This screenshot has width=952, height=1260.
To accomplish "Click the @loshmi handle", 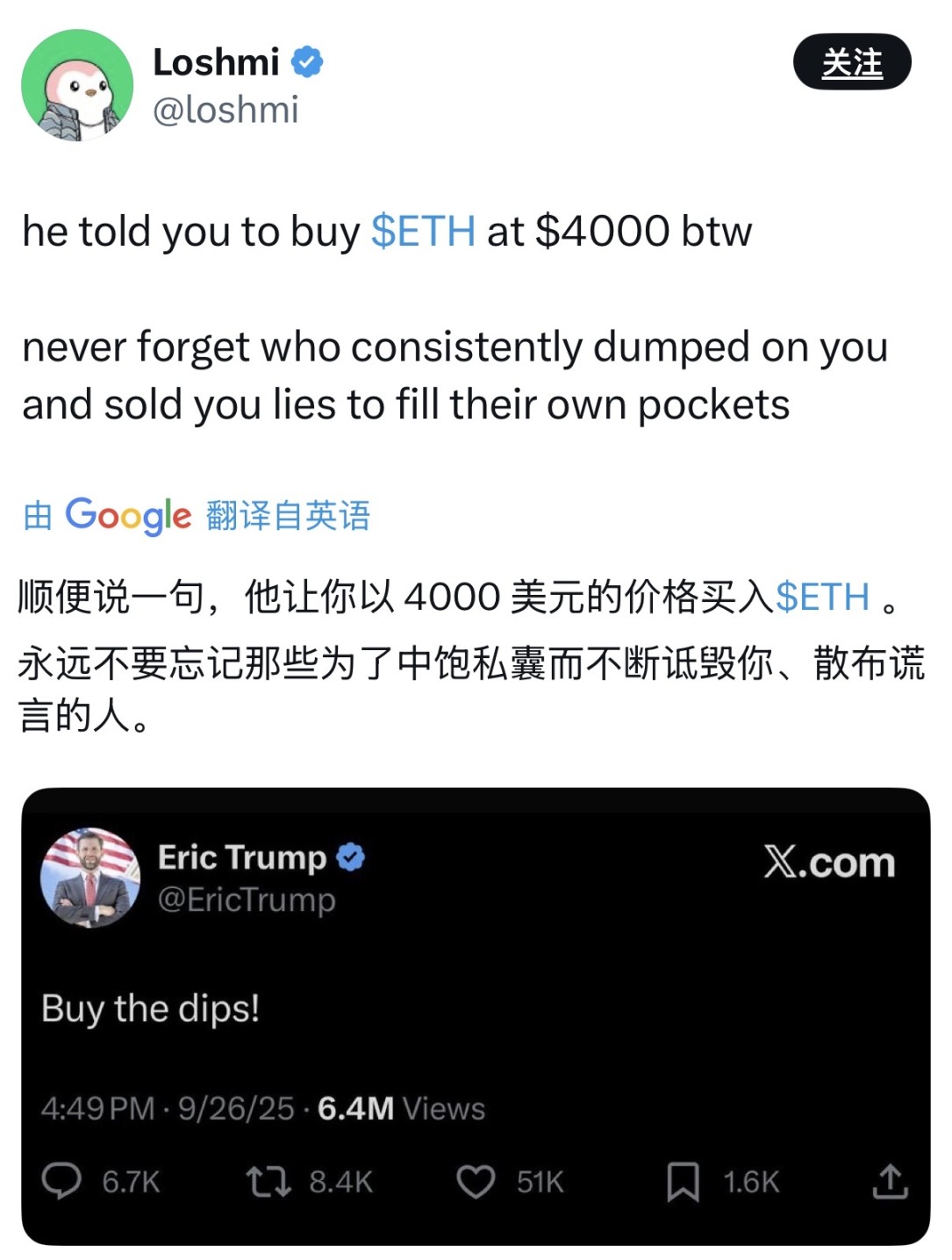I will tap(226, 111).
